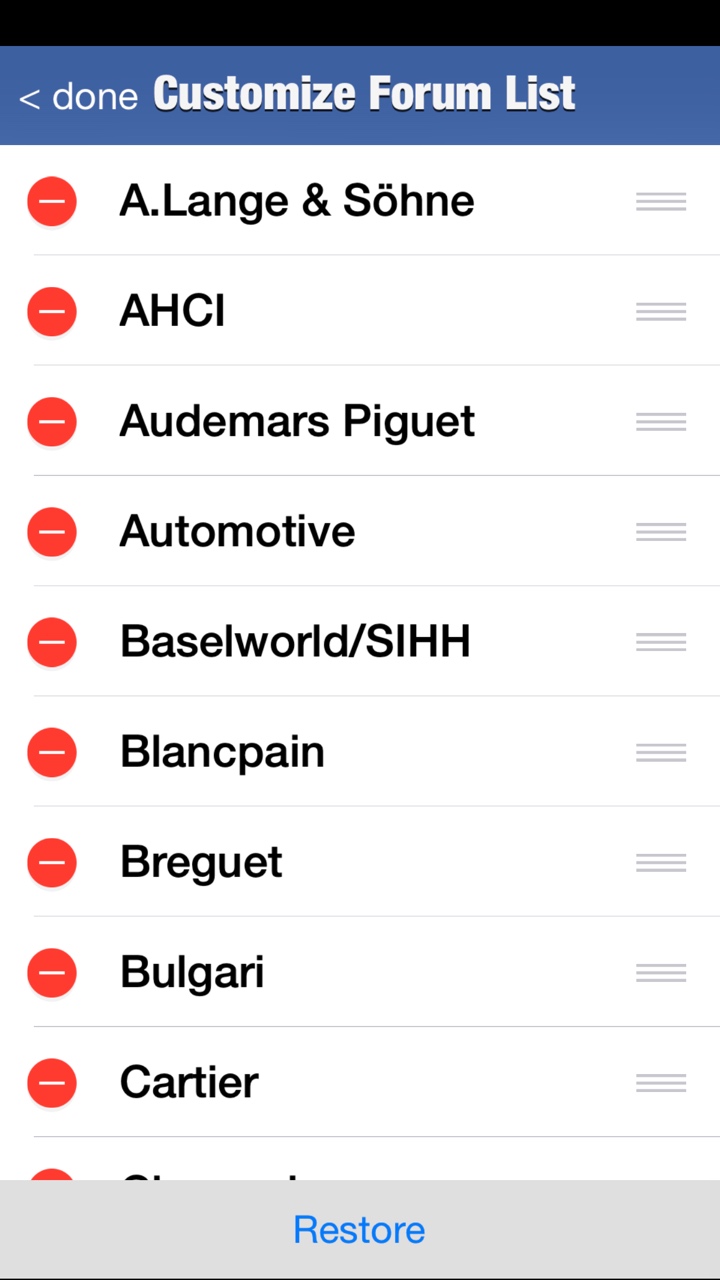This screenshot has width=720, height=1280.
Task: Tap the done back button
Action: pos(78,96)
